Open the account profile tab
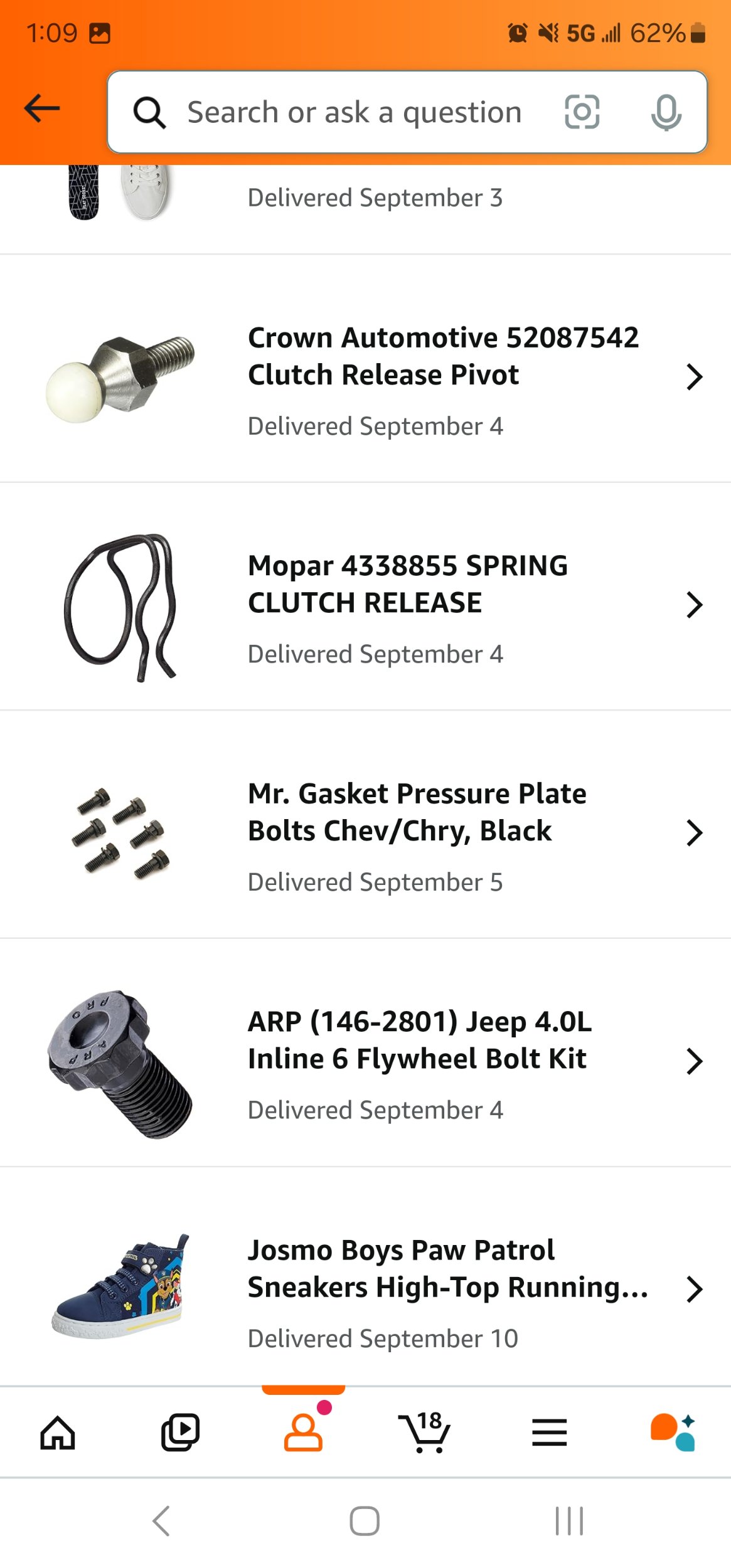 click(x=303, y=1433)
